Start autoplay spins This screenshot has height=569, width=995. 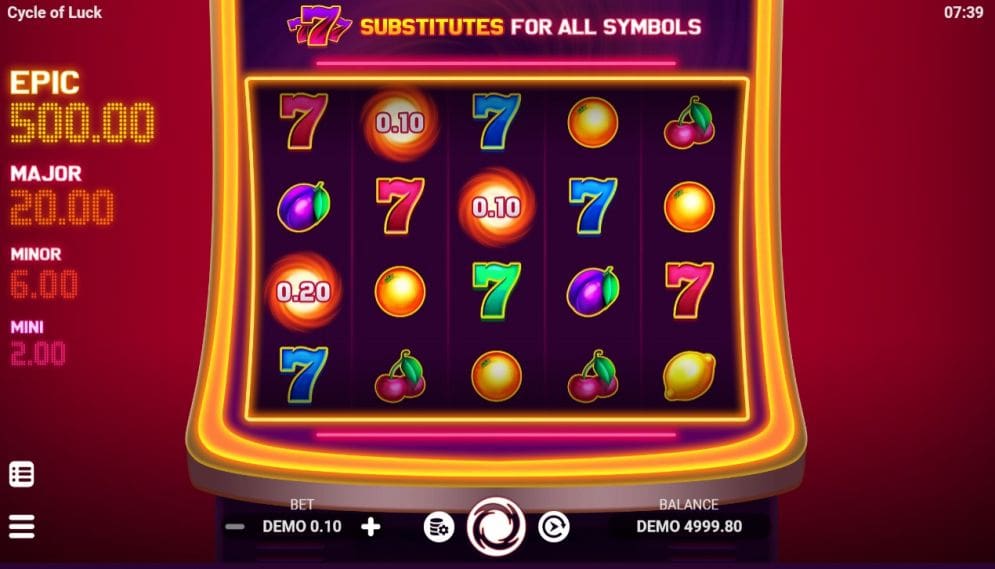(553, 526)
